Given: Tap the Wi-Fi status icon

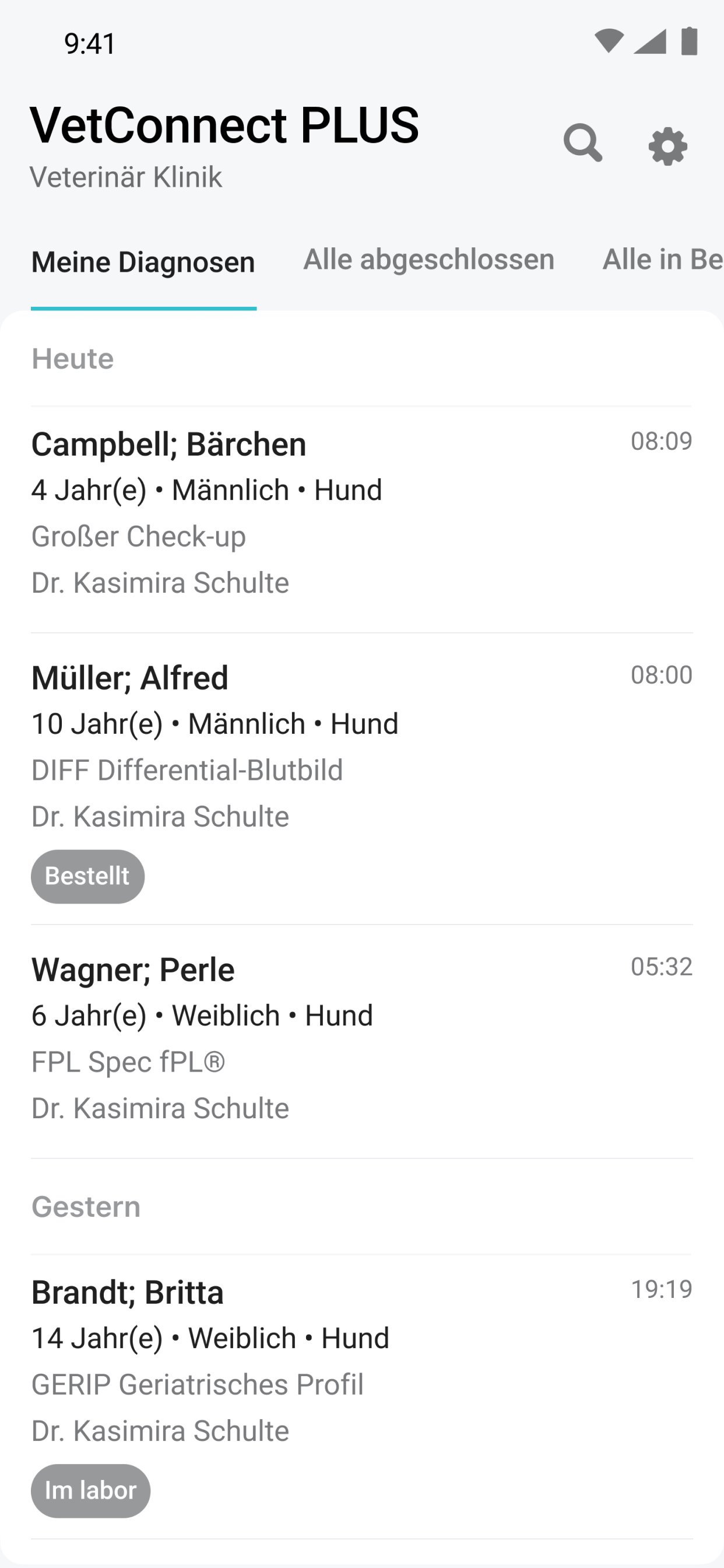Looking at the screenshot, I should 609,41.
